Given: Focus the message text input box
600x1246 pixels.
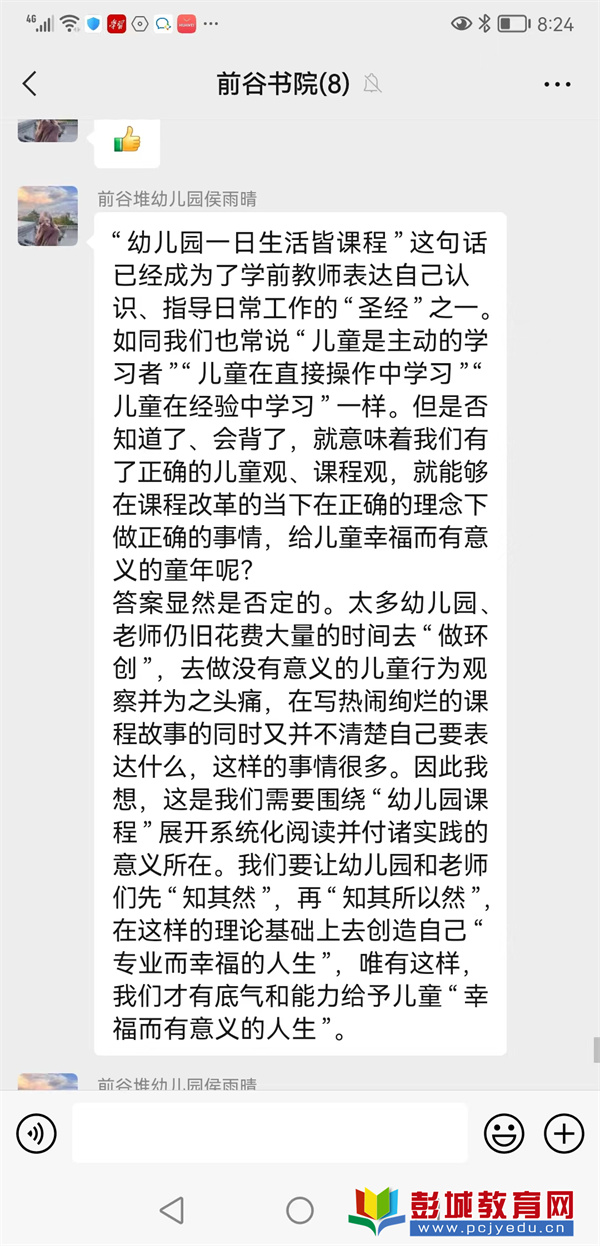Looking at the screenshot, I should click(270, 1133).
